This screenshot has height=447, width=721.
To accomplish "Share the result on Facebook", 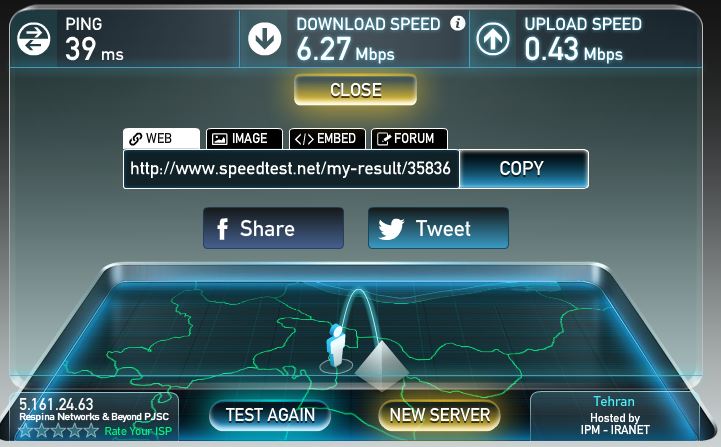I will pyautogui.click(x=273, y=228).
